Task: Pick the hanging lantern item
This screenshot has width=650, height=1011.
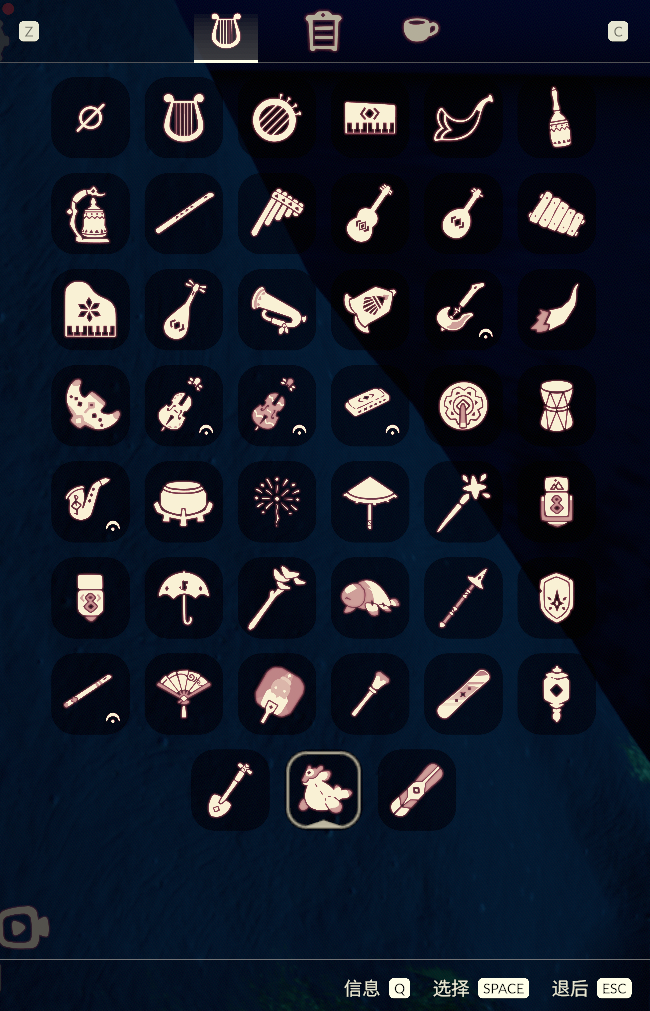Action: point(557,694)
